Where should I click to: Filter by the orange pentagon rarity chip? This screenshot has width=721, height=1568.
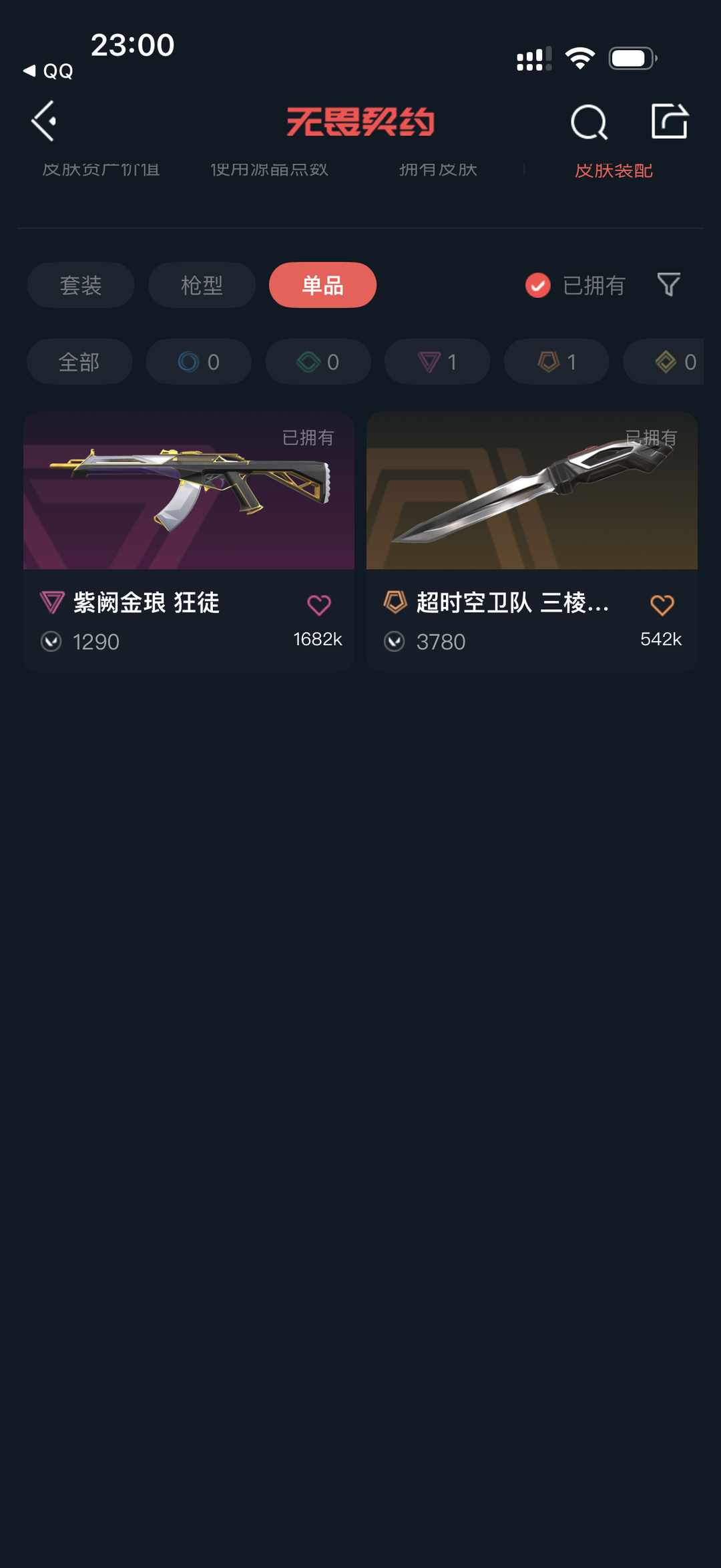[556, 362]
